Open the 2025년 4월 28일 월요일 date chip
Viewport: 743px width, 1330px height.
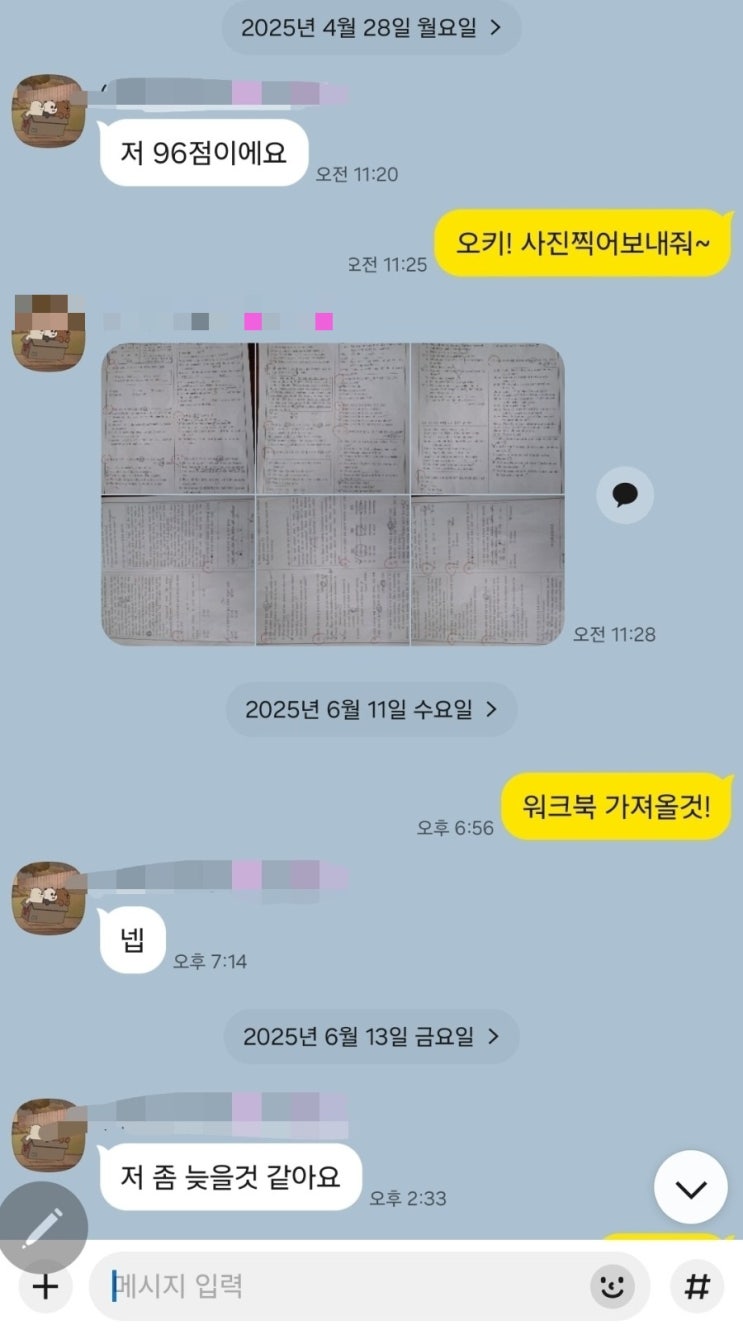click(371, 27)
